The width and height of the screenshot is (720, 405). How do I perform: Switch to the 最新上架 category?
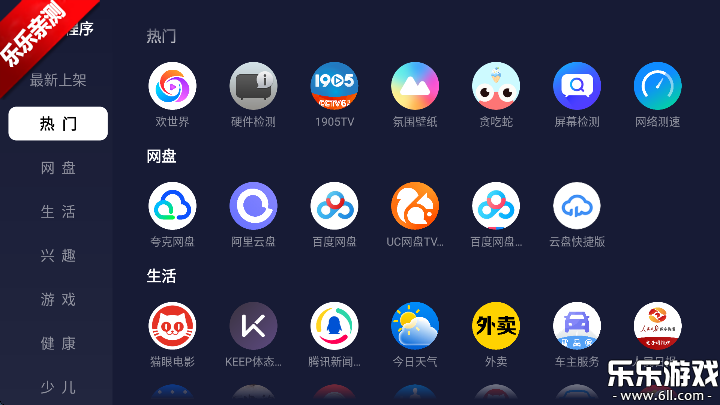58,80
